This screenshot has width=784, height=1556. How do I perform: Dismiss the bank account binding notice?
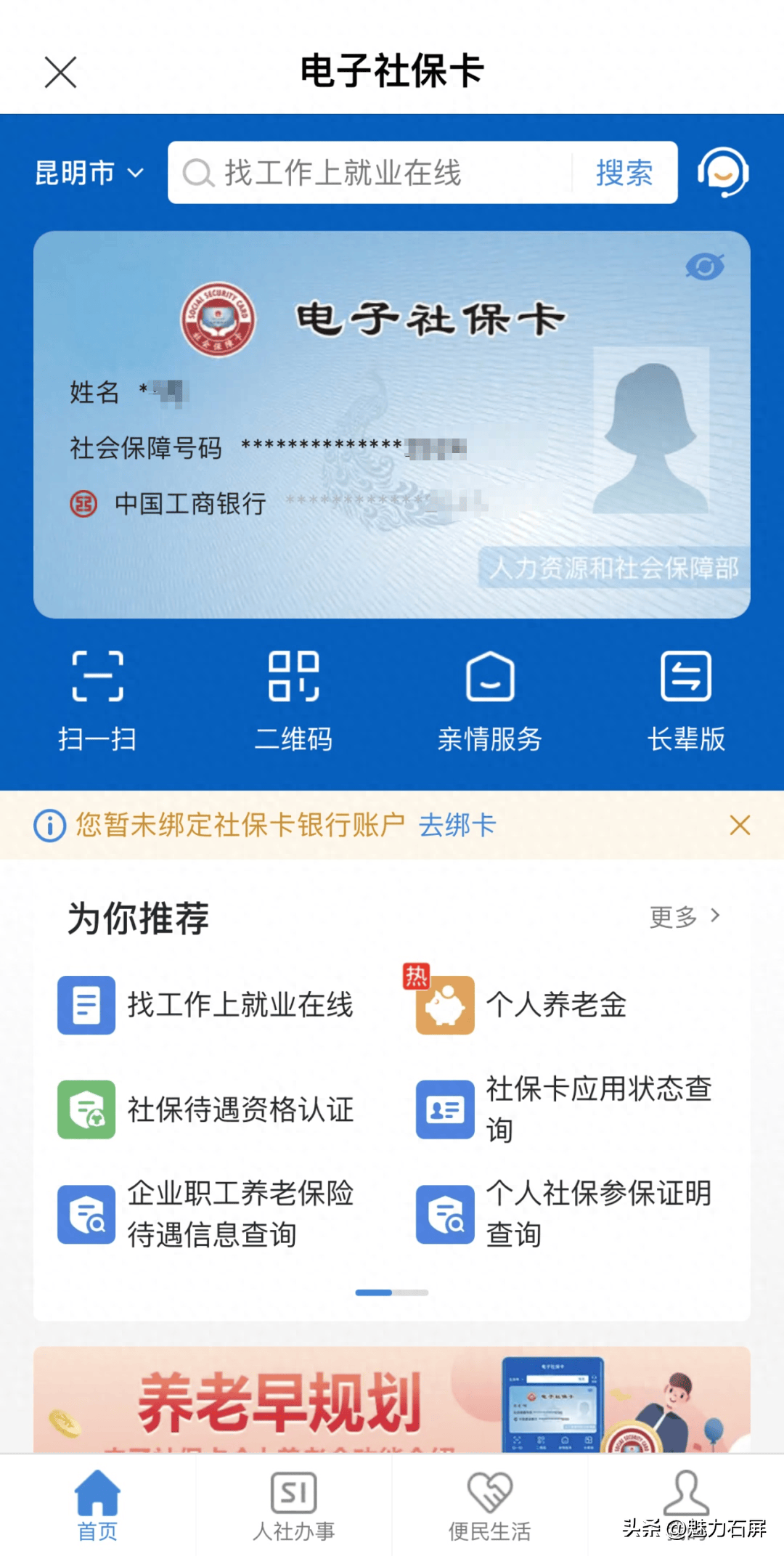click(740, 825)
